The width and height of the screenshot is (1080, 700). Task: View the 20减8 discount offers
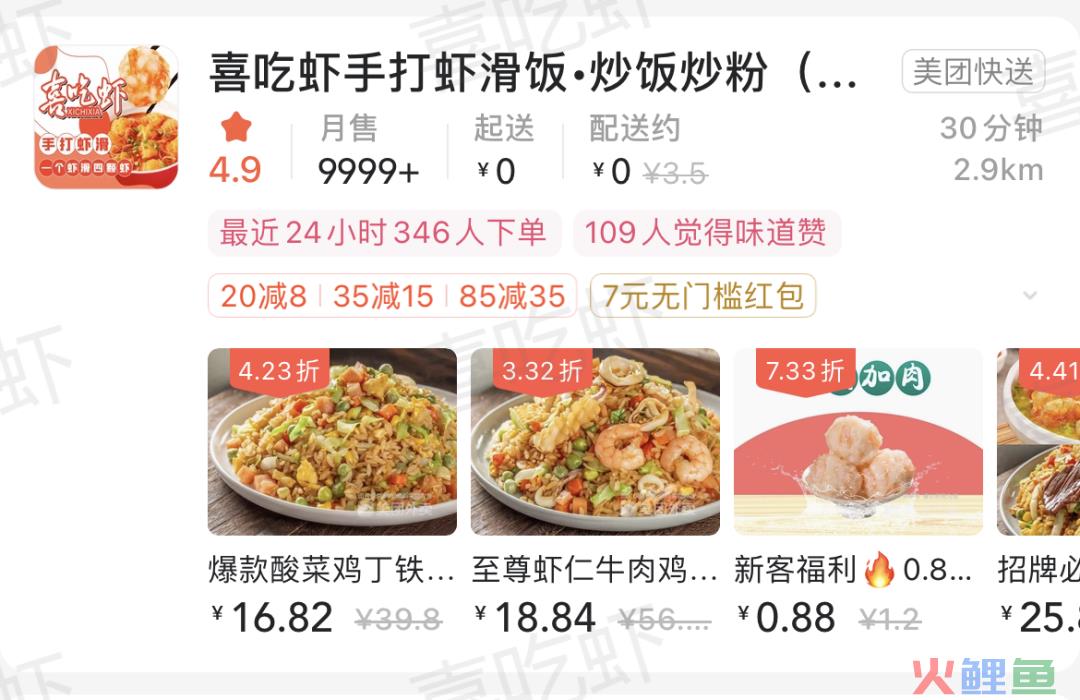[x=264, y=296]
